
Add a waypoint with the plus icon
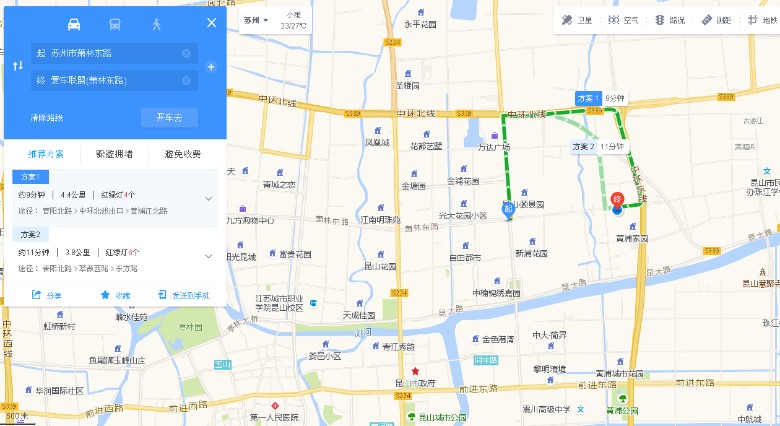(x=211, y=67)
